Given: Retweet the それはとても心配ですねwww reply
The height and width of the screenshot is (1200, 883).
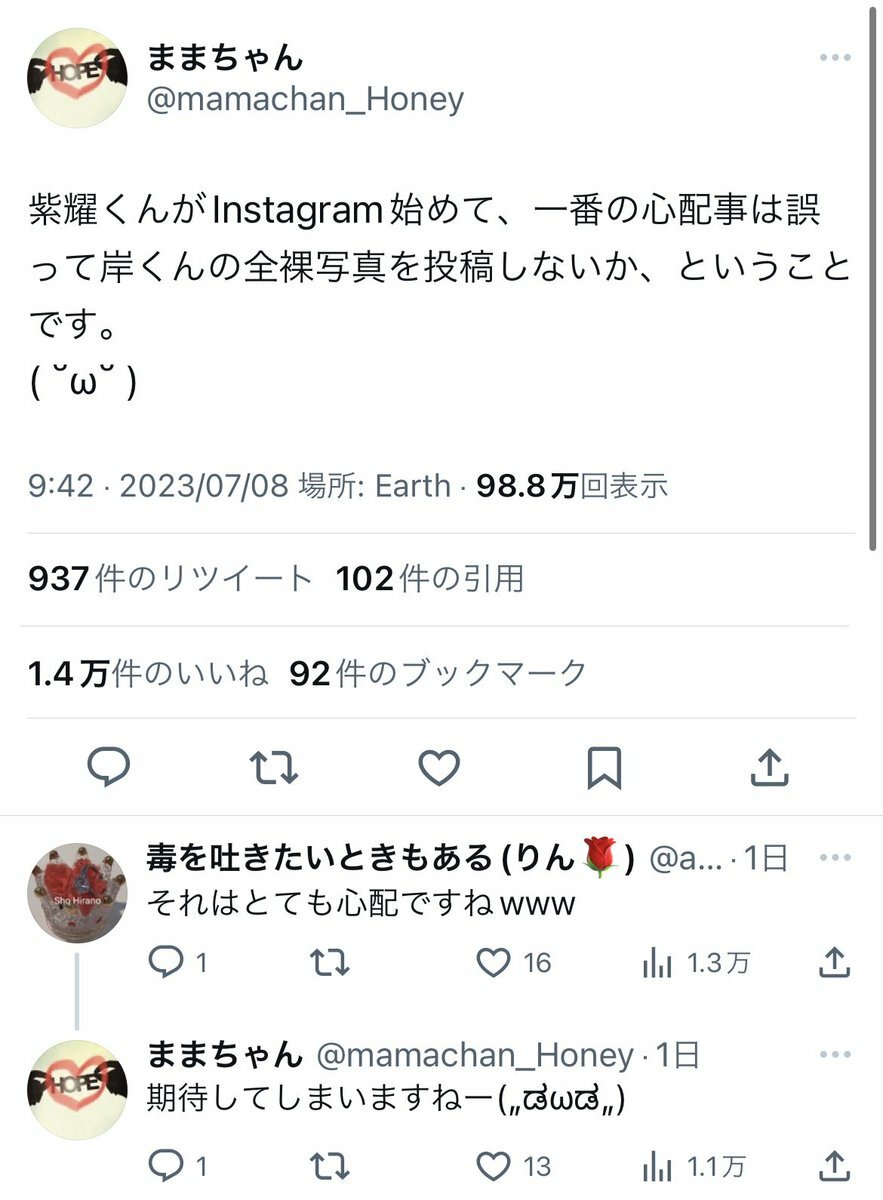Looking at the screenshot, I should [329, 963].
